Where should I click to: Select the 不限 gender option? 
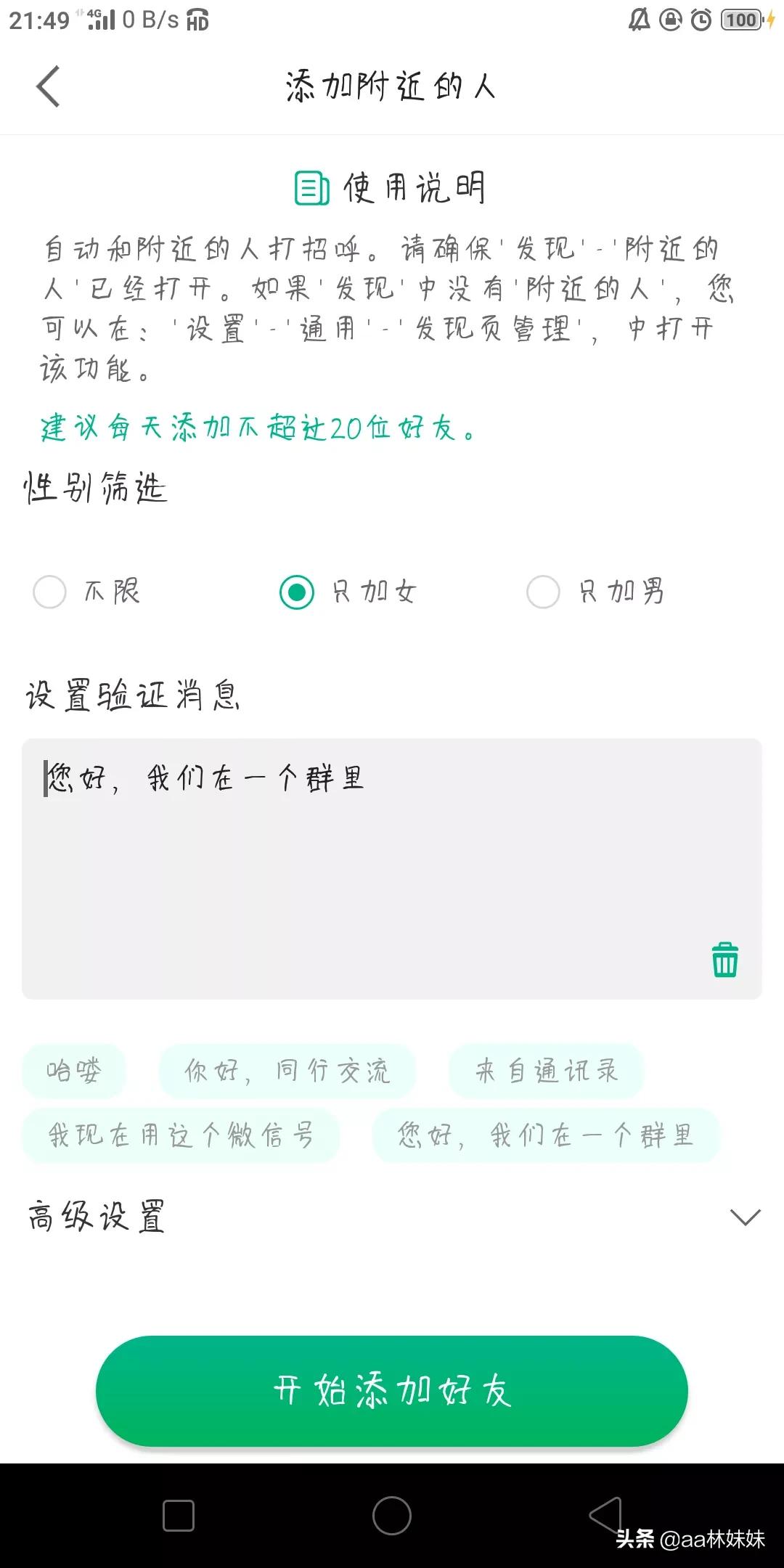(50, 592)
